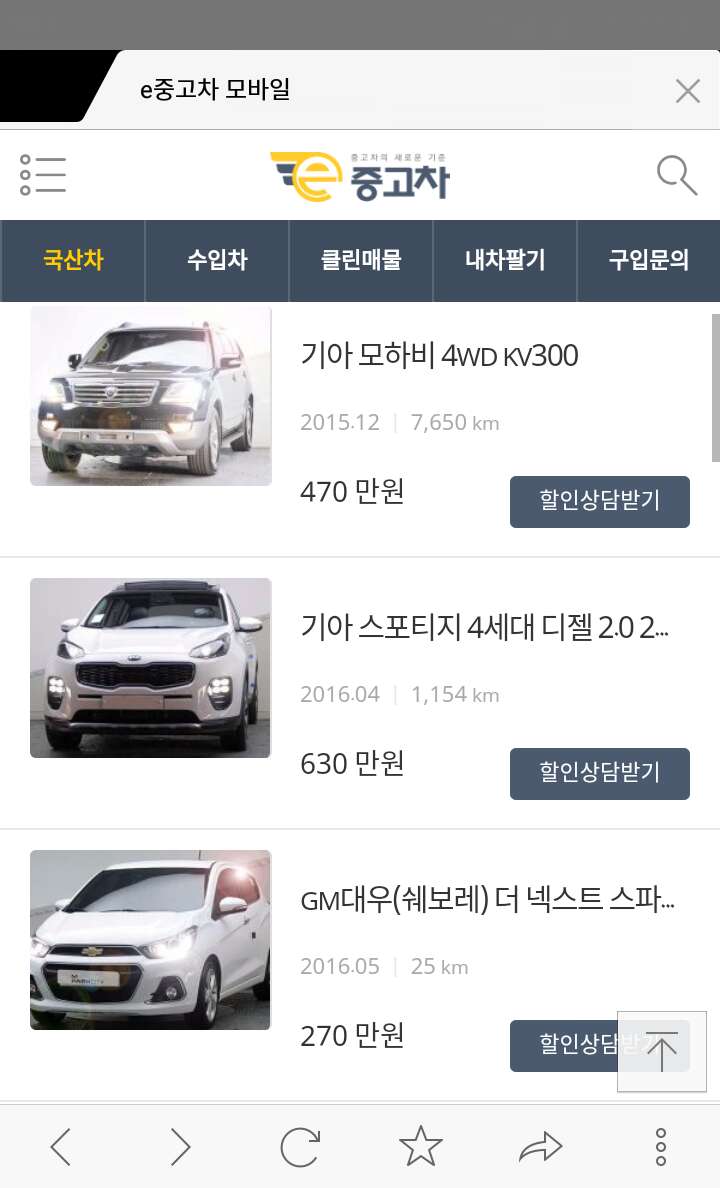Viewport: 720px width, 1188px height.
Task: Open the GM대우(쉐보레) 더 넥스트 스파크 listing
Action: 487,899
